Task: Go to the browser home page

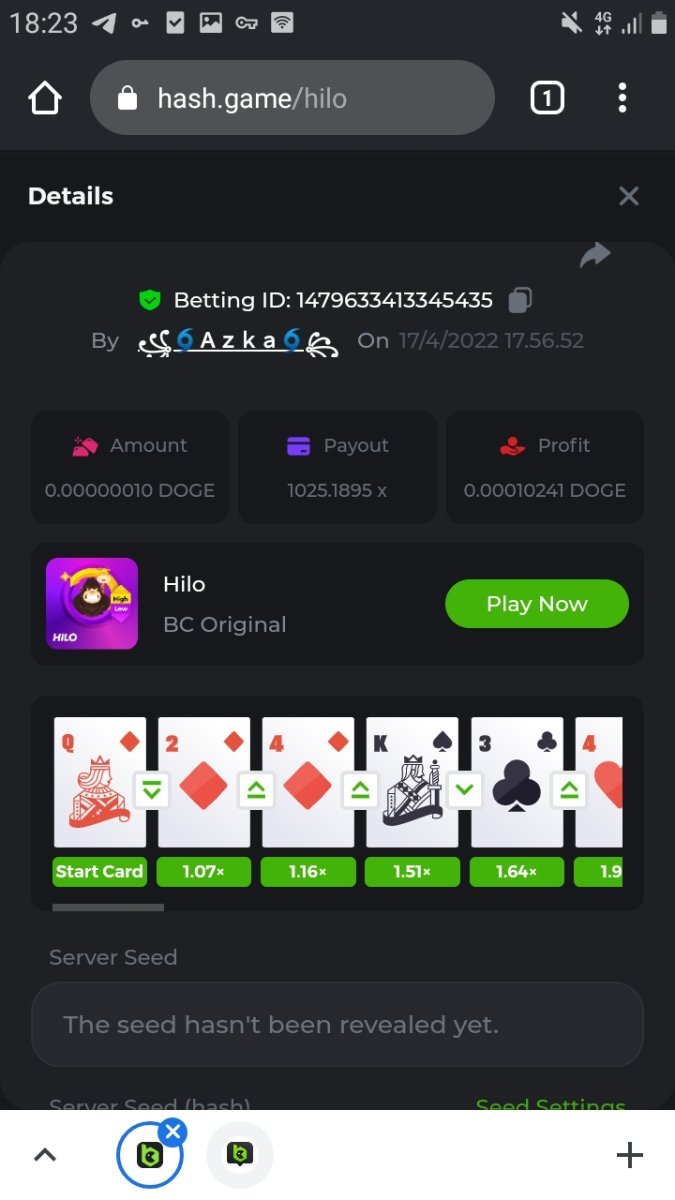Action: (x=45, y=98)
